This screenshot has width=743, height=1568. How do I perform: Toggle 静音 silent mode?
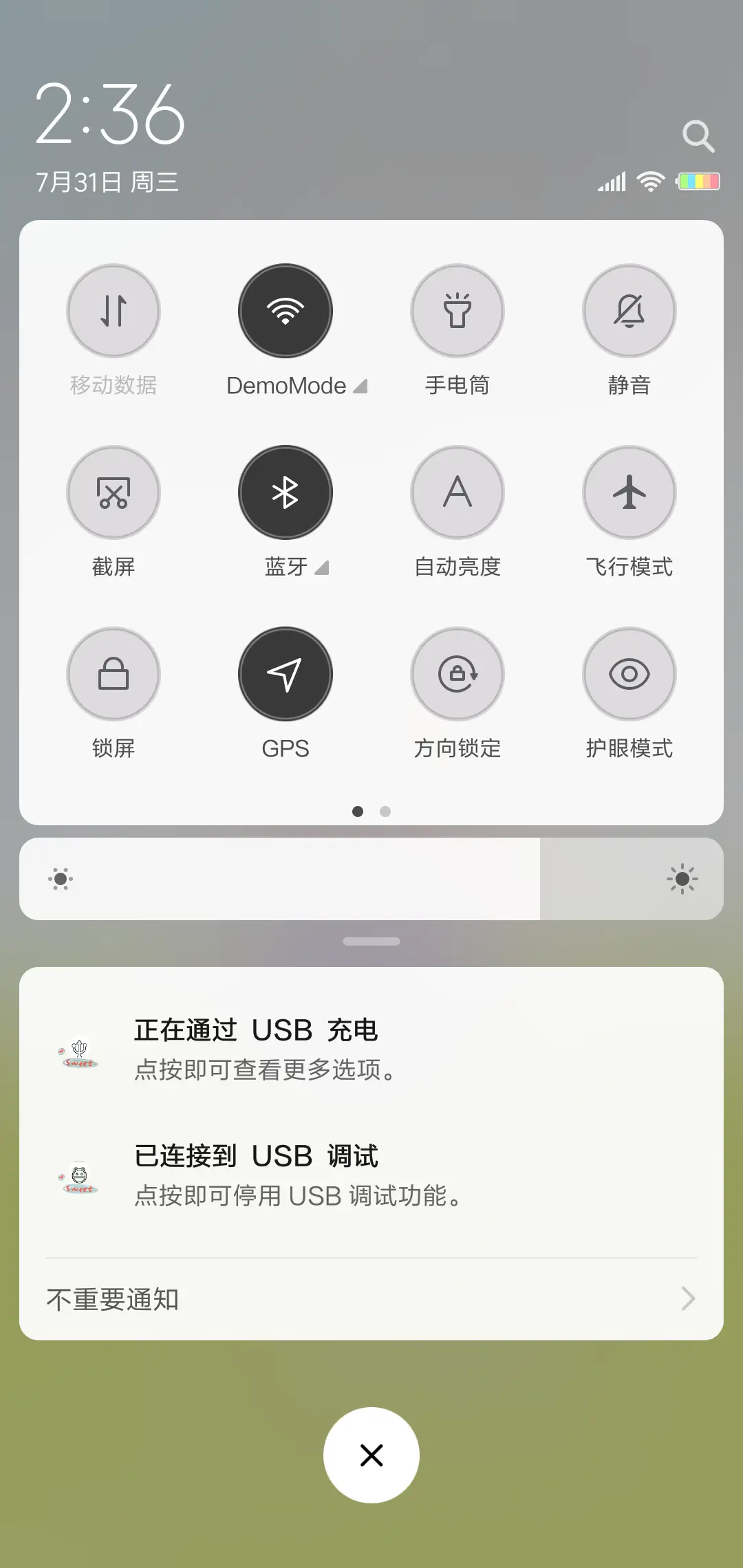point(629,311)
